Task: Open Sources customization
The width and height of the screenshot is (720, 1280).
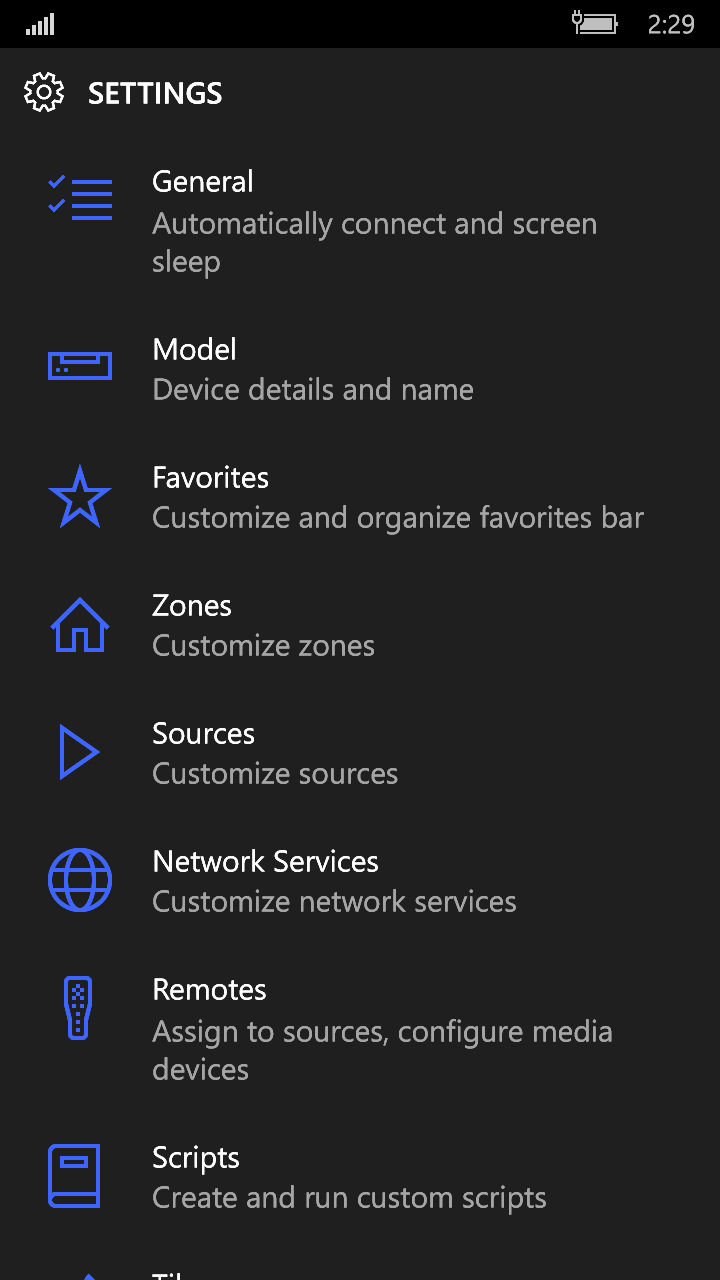Action: [203, 734]
